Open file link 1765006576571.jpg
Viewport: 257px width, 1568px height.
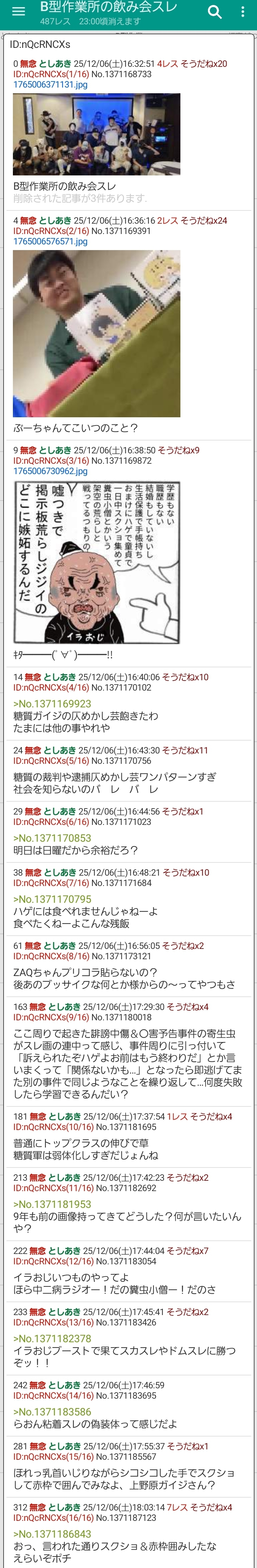tap(50, 242)
